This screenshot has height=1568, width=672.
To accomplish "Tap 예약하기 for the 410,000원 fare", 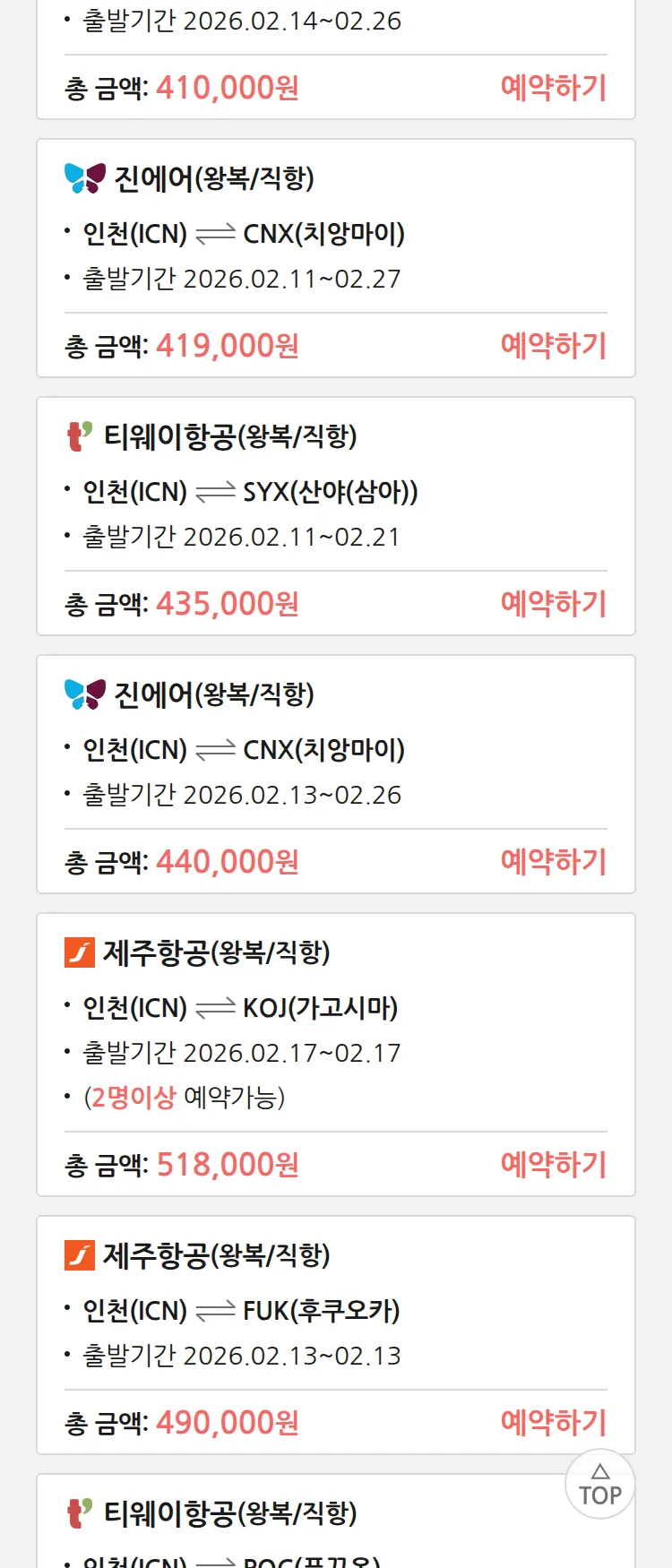I will pos(553,88).
